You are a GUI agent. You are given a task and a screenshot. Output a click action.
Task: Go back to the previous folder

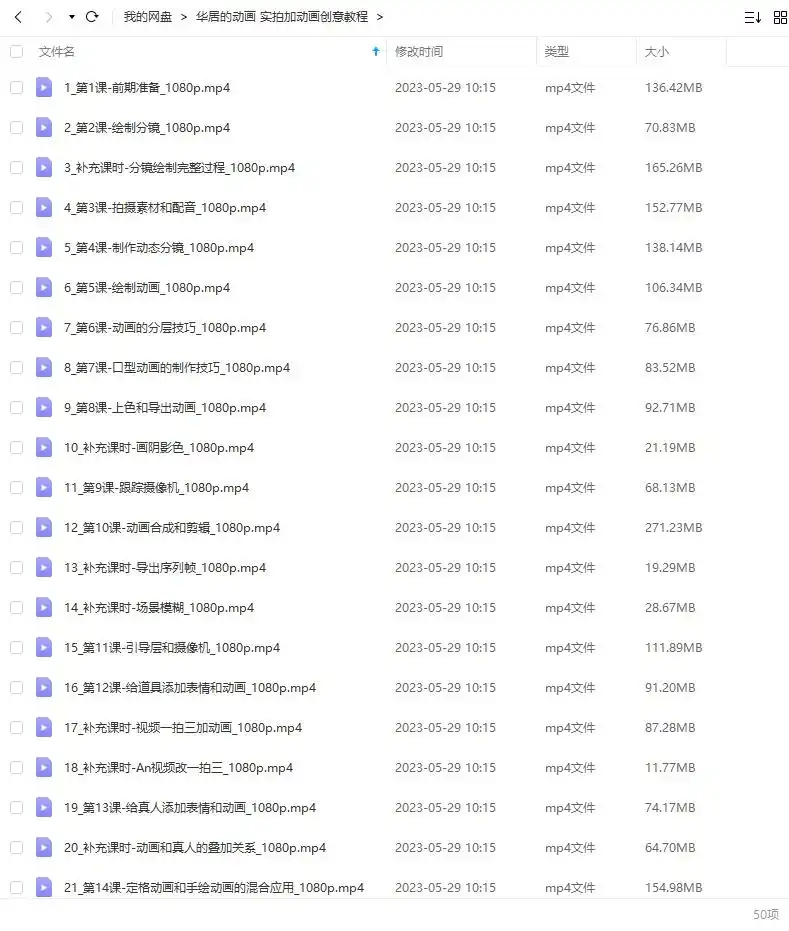click(x=18, y=17)
